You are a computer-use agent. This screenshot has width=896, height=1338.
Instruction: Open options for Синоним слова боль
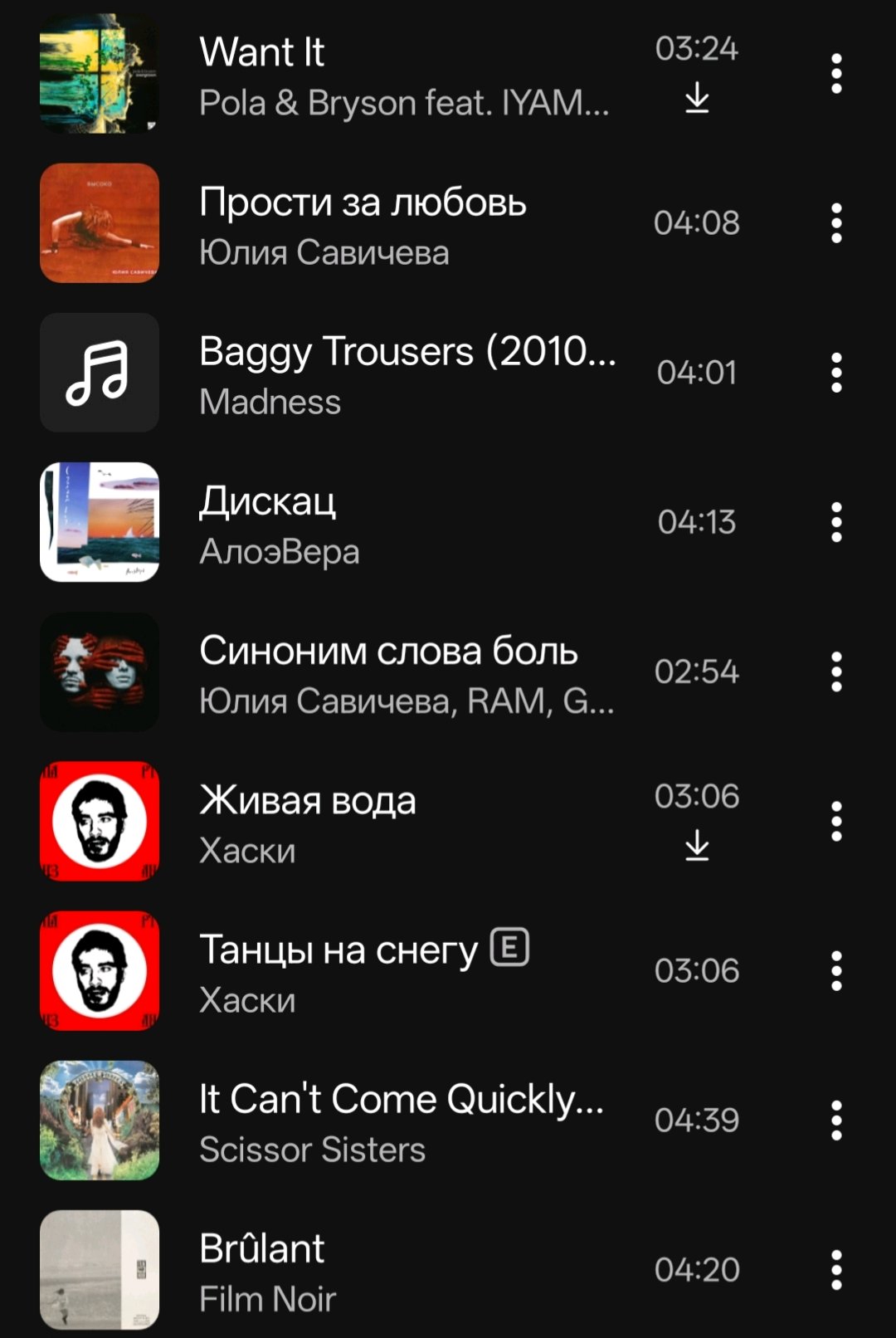click(836, 671)
